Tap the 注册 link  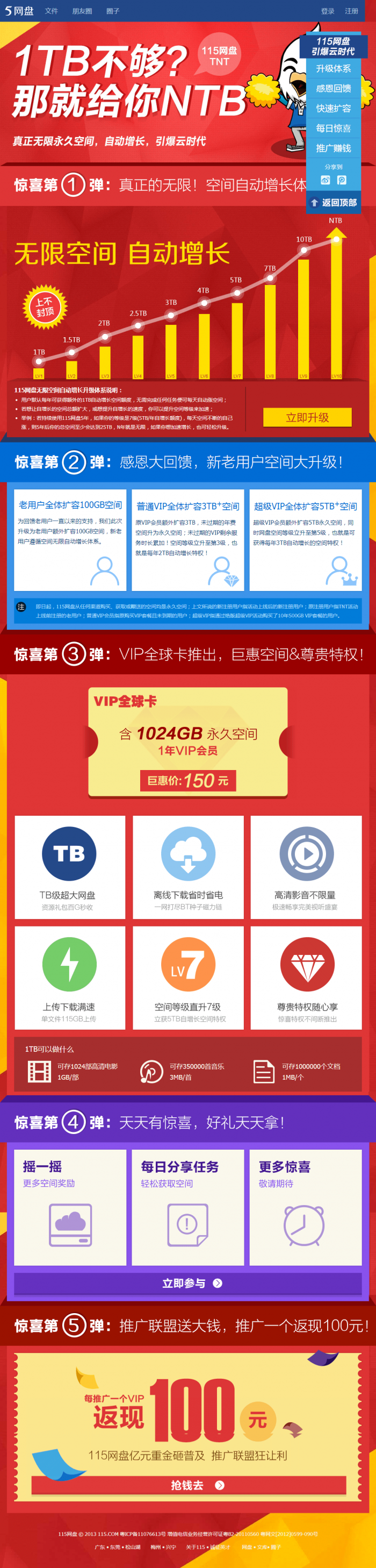[352, 11]
